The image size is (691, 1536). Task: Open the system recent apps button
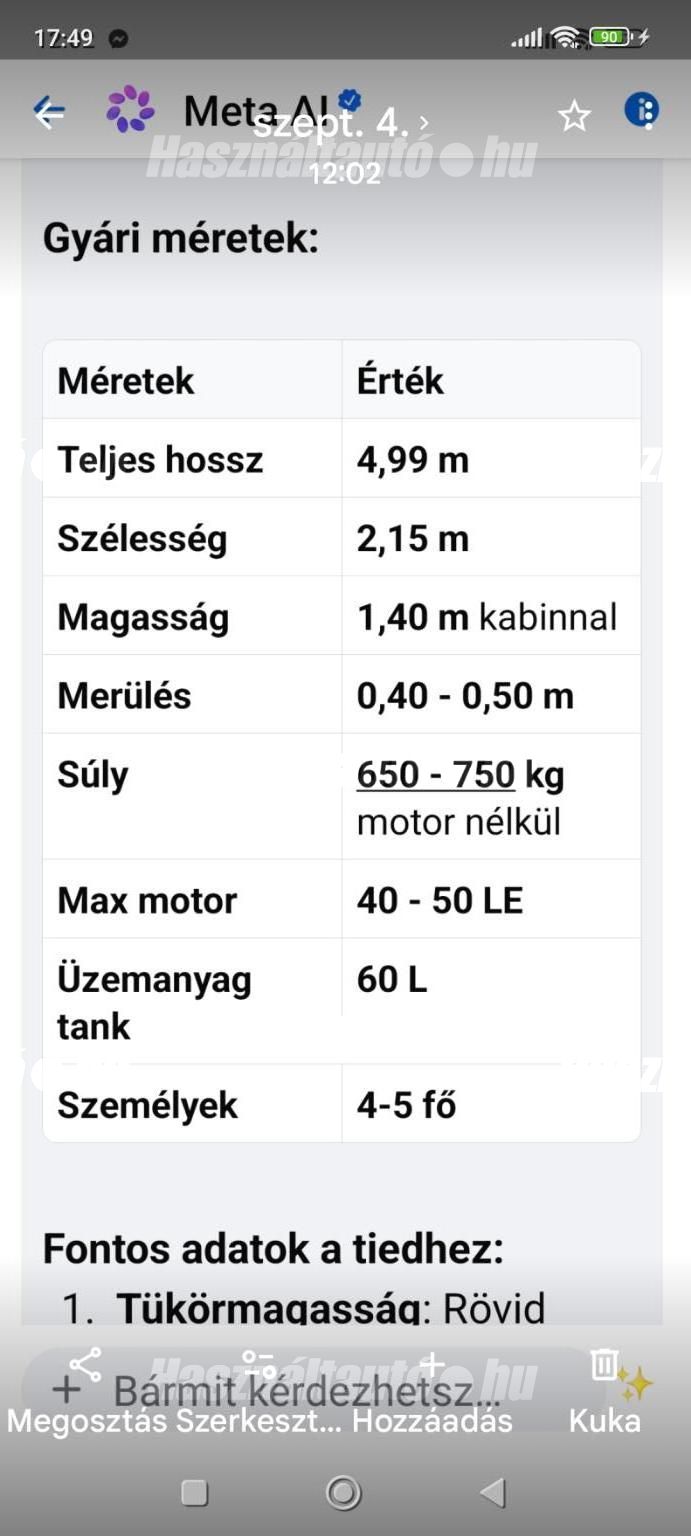point(194,1493)
